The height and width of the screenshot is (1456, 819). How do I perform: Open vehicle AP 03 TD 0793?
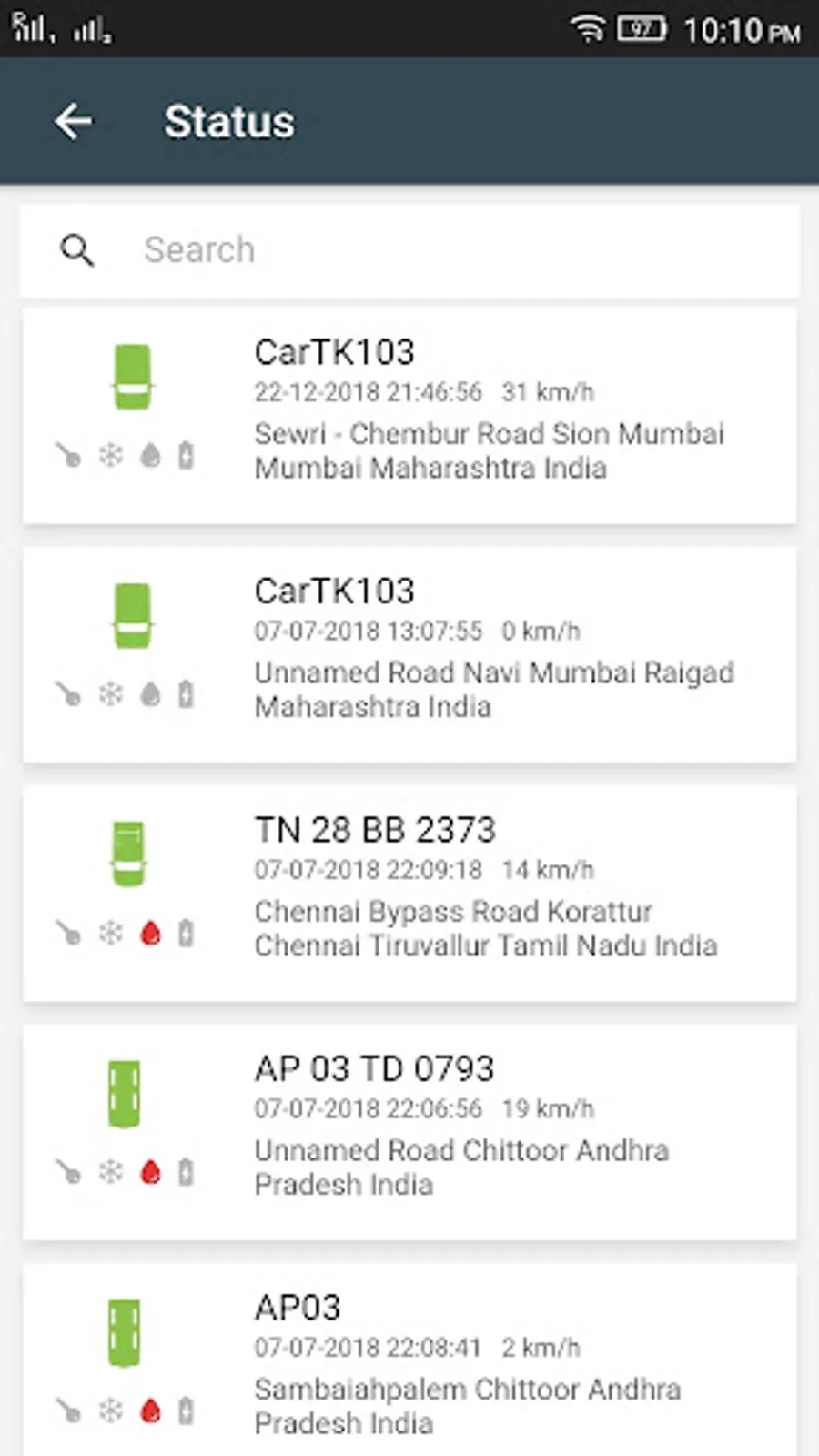409,1131
